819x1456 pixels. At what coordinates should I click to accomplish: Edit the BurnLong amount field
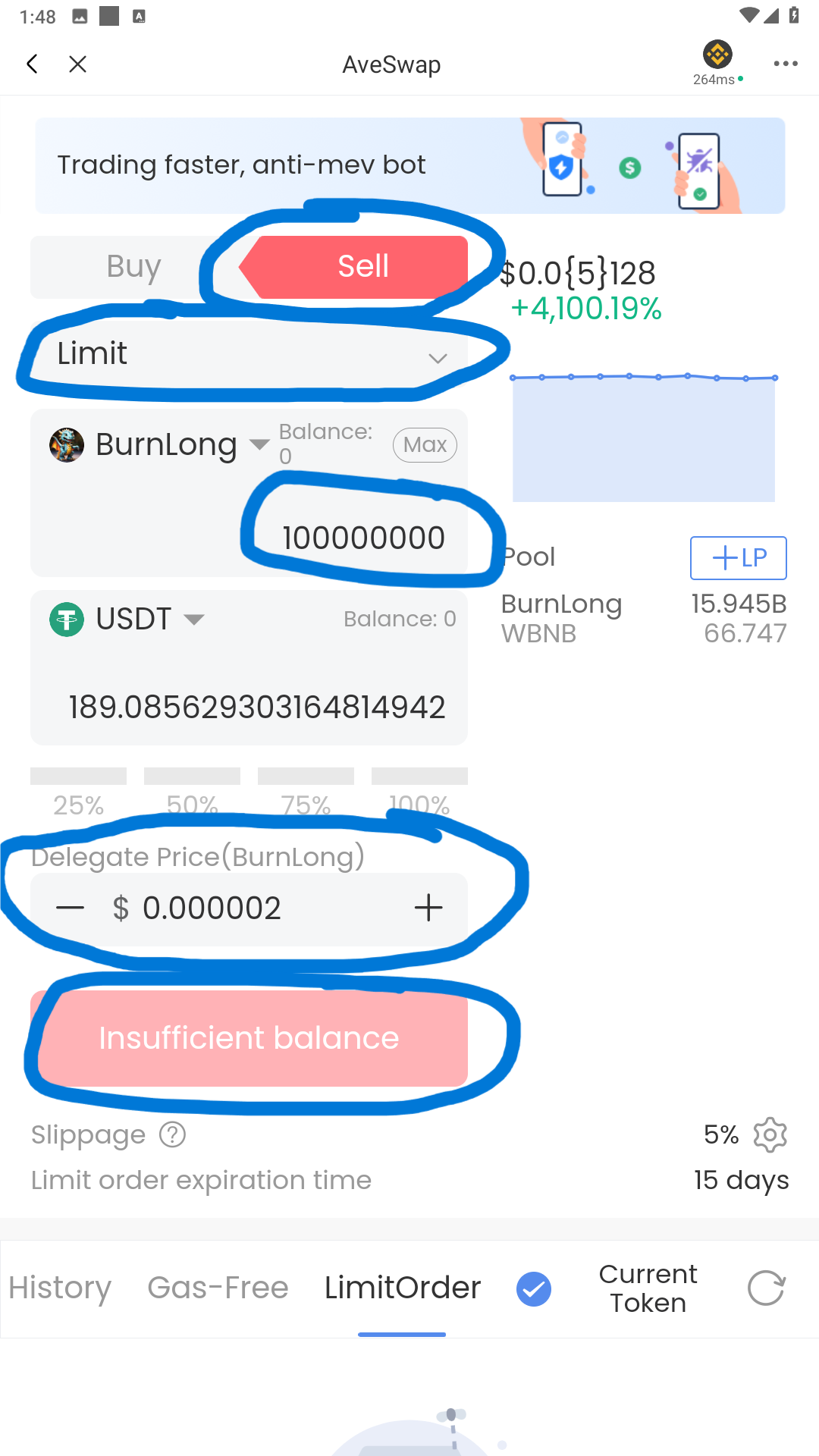362,538
